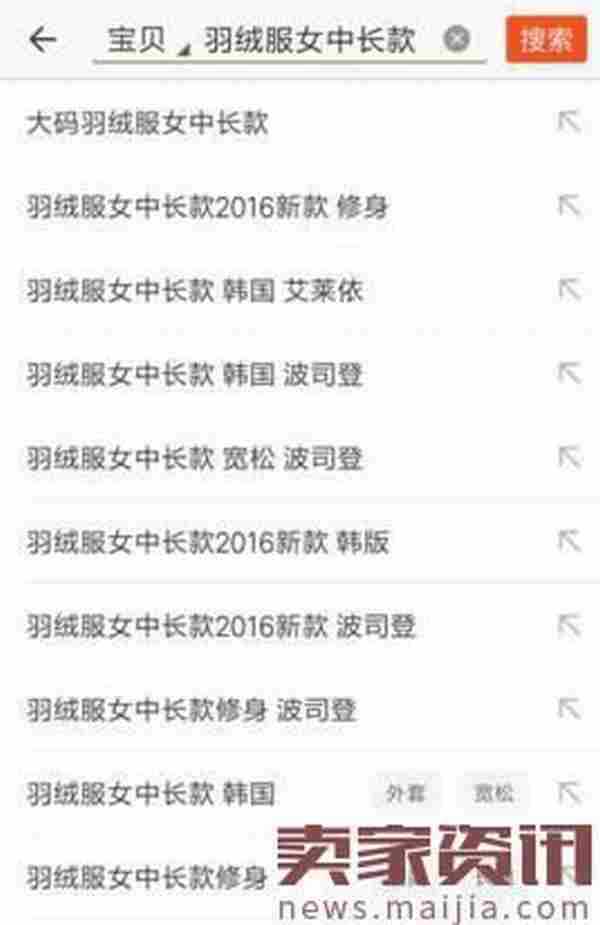Pick suggestion 羽绒服女中长款 宽松 波司登
Screen dimensions: 600x925
click(x=194, y=459)
